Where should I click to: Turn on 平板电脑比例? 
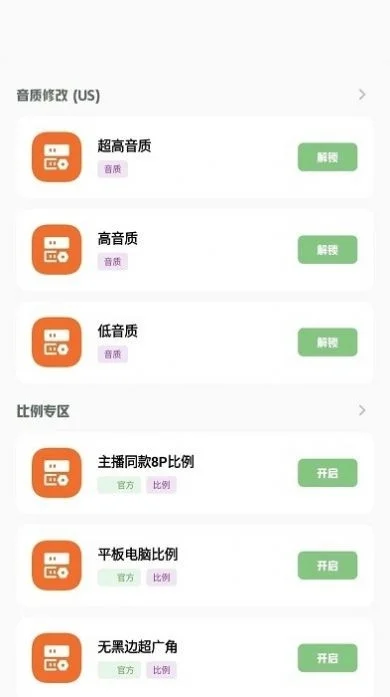327,565
